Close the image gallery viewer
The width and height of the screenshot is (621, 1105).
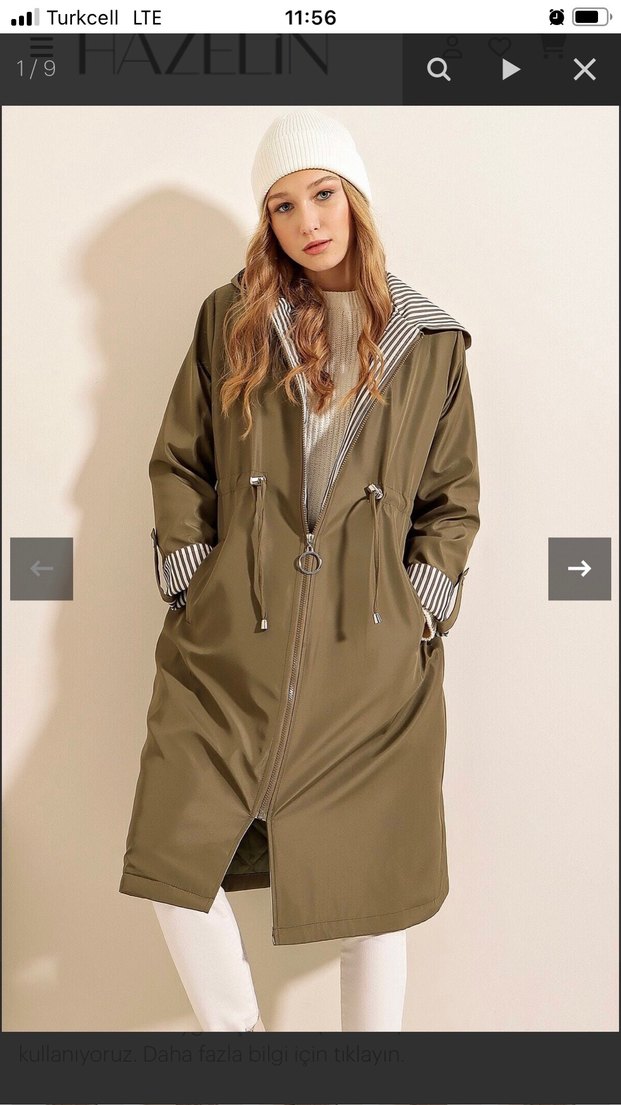(x=584, y=69)
